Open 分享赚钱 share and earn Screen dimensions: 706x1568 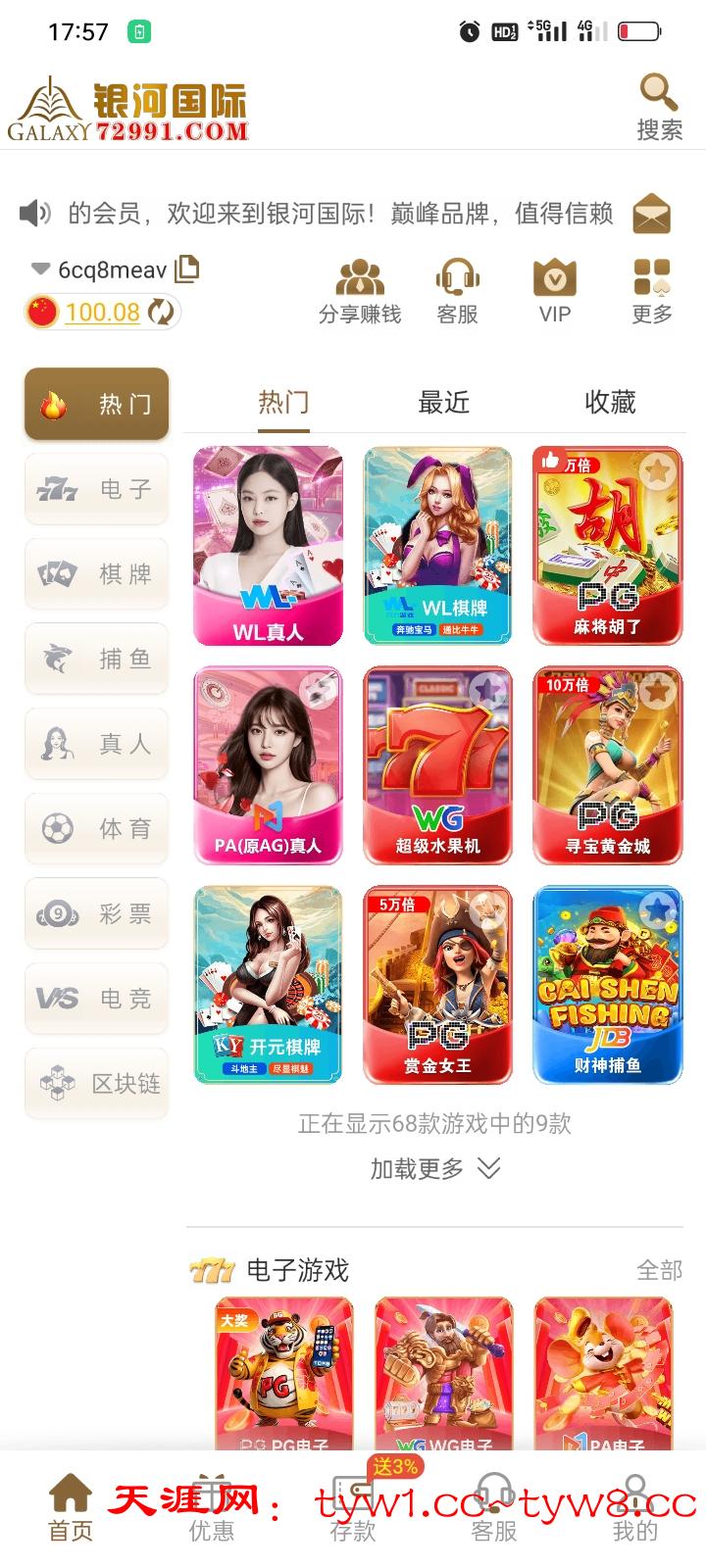360,291
